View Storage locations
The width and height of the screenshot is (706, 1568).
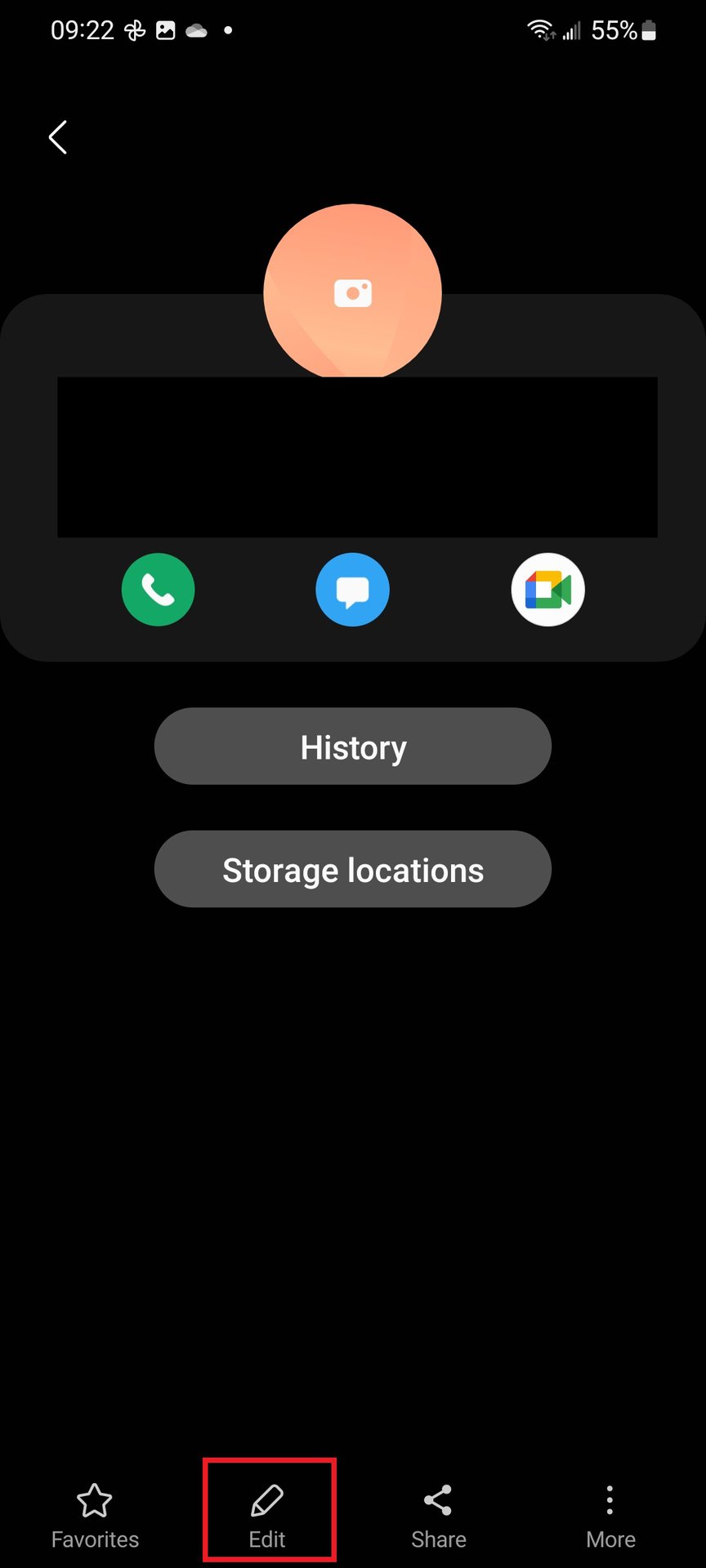tap(353, 869)
